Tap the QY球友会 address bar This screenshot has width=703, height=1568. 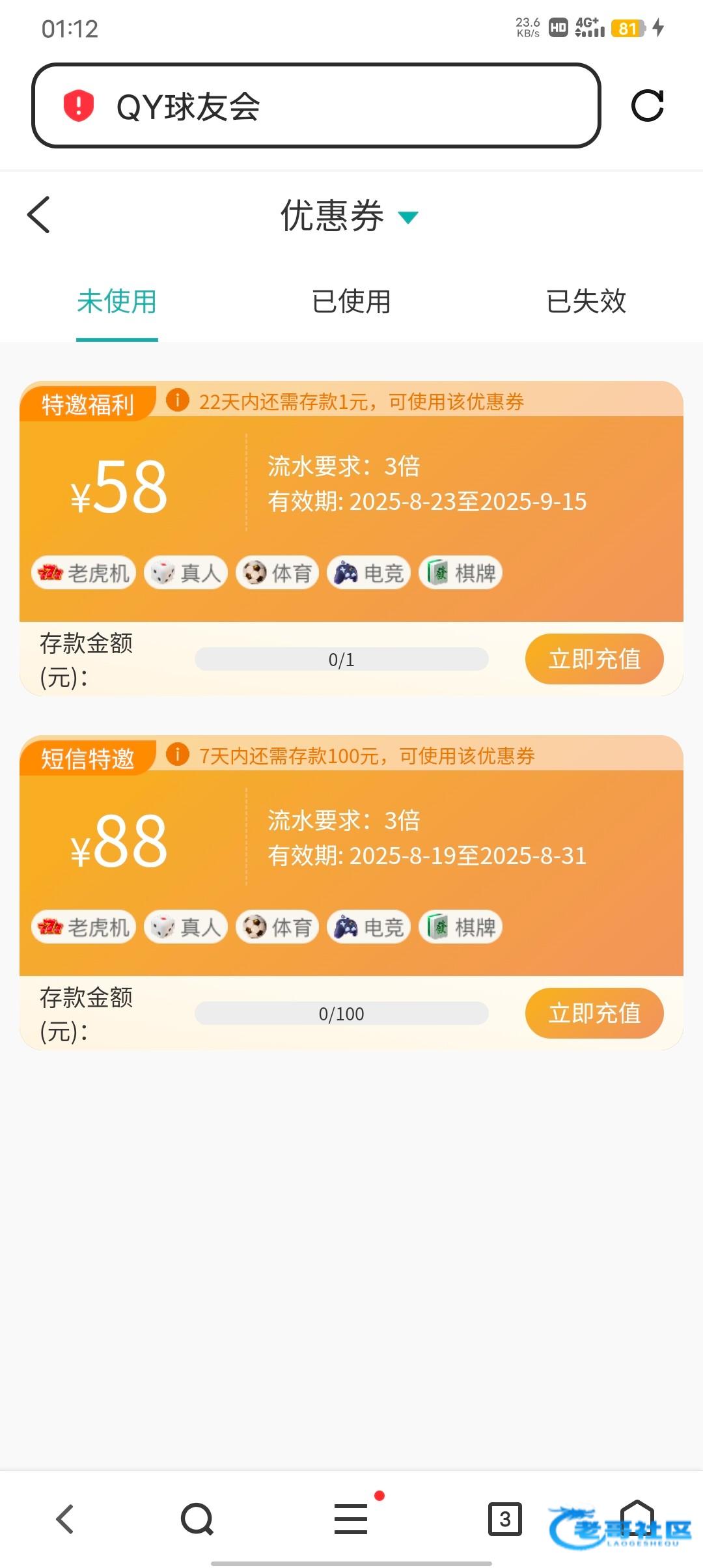316,105
